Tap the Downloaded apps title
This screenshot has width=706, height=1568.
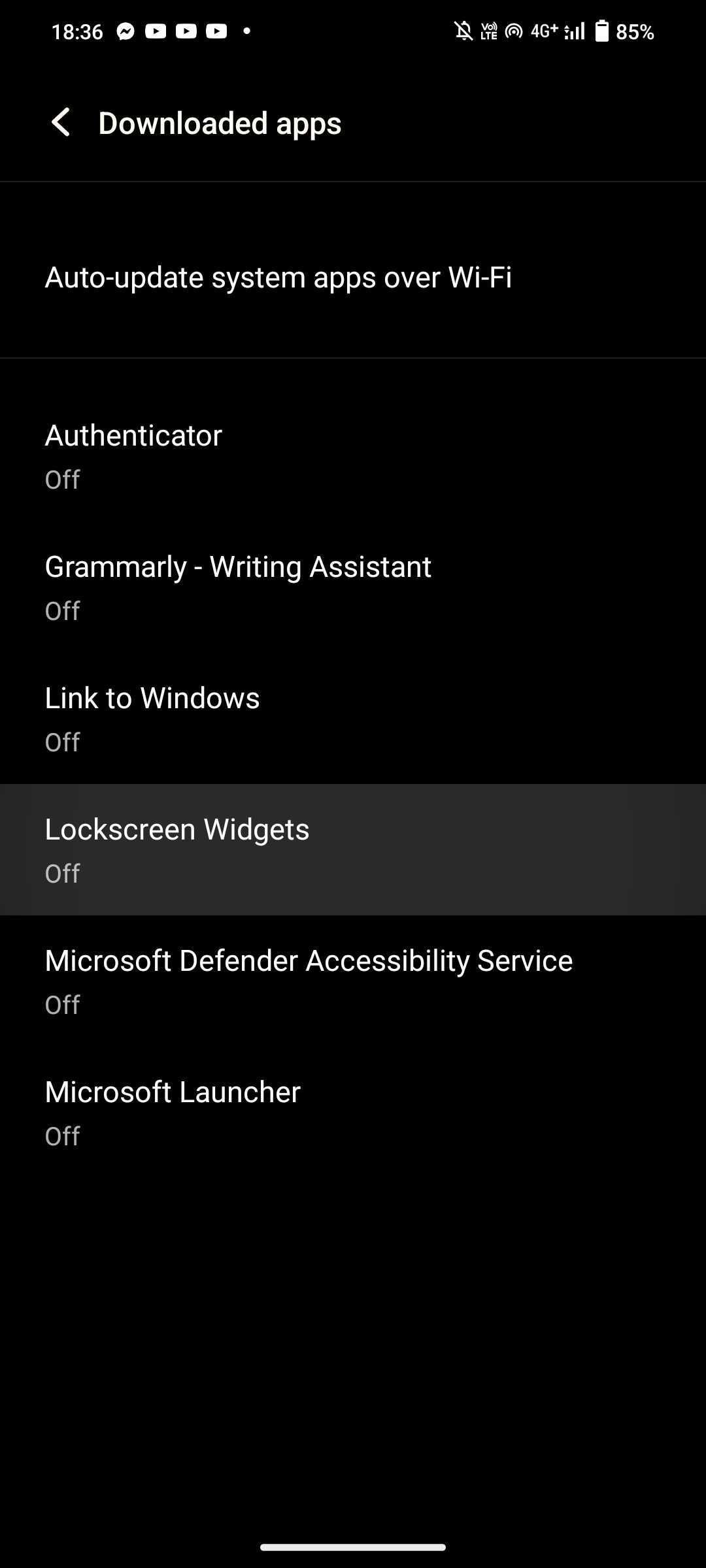coord(220,123)
